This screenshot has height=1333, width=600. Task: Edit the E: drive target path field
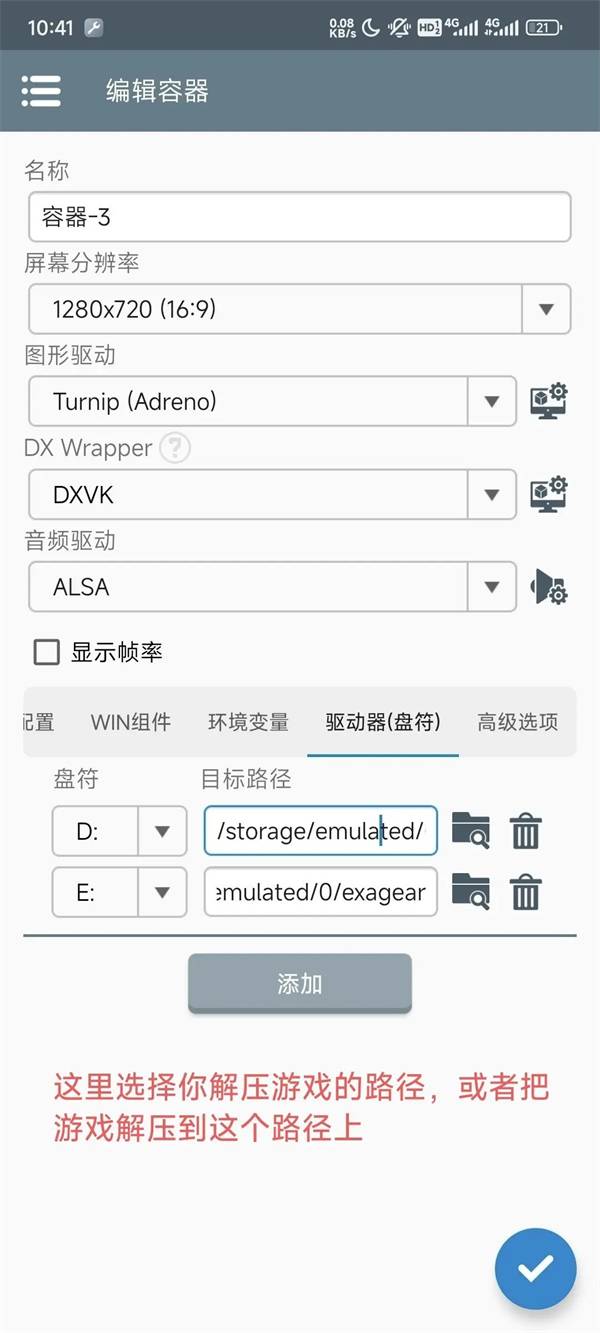pyautogui.click(x=320, y=892)
